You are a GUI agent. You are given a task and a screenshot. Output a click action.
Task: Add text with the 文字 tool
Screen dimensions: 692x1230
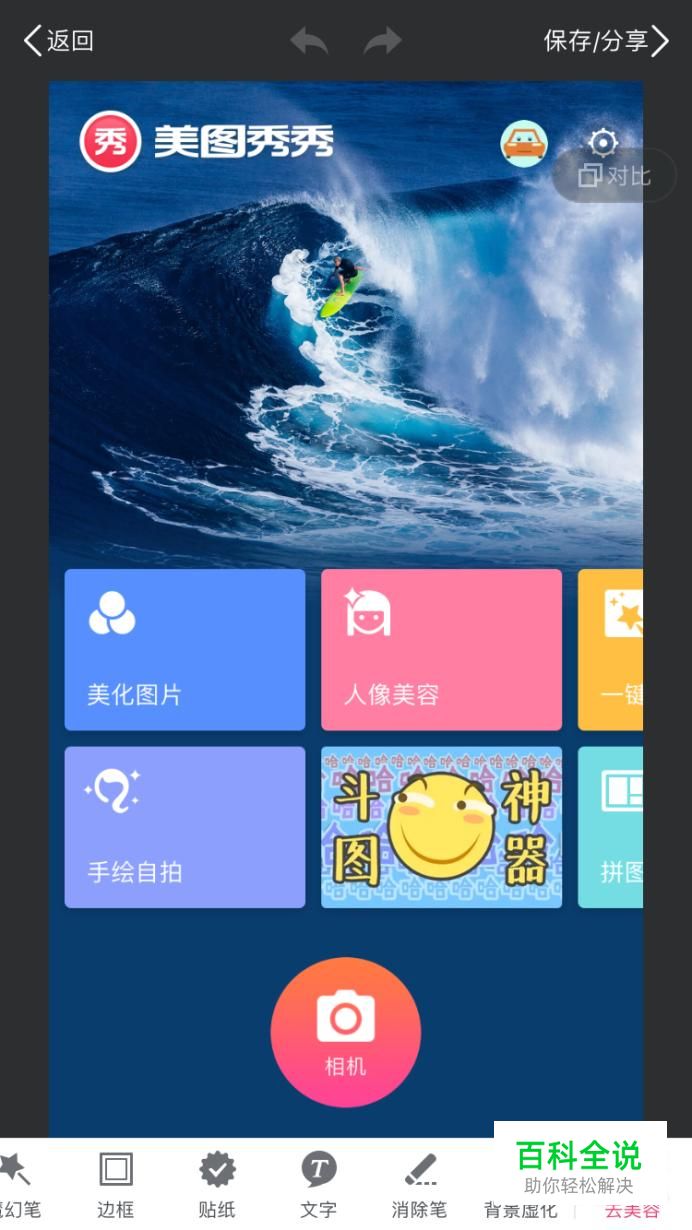pos(319,1185)
